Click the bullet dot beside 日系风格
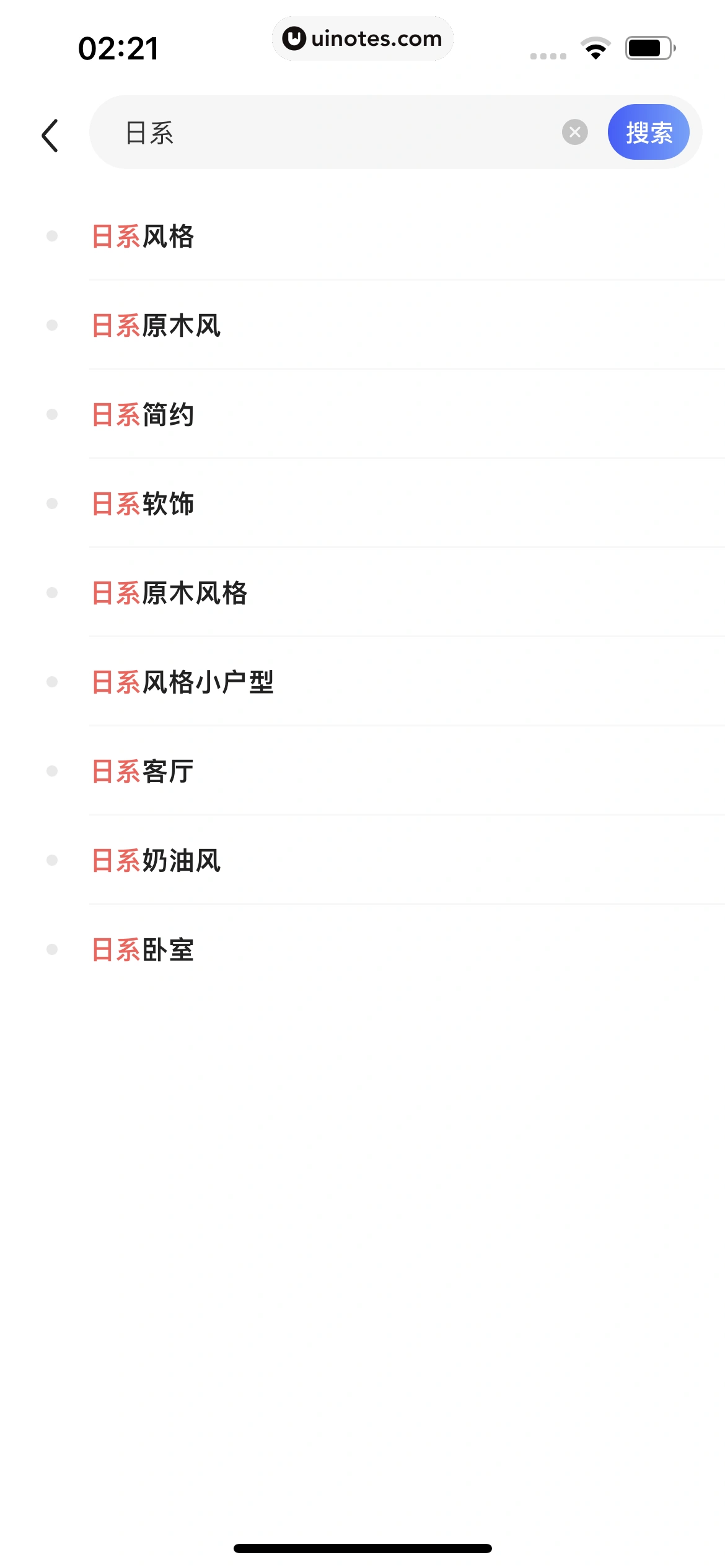The height and width of the screenshot is (1568, 725). tap(53, 237)
